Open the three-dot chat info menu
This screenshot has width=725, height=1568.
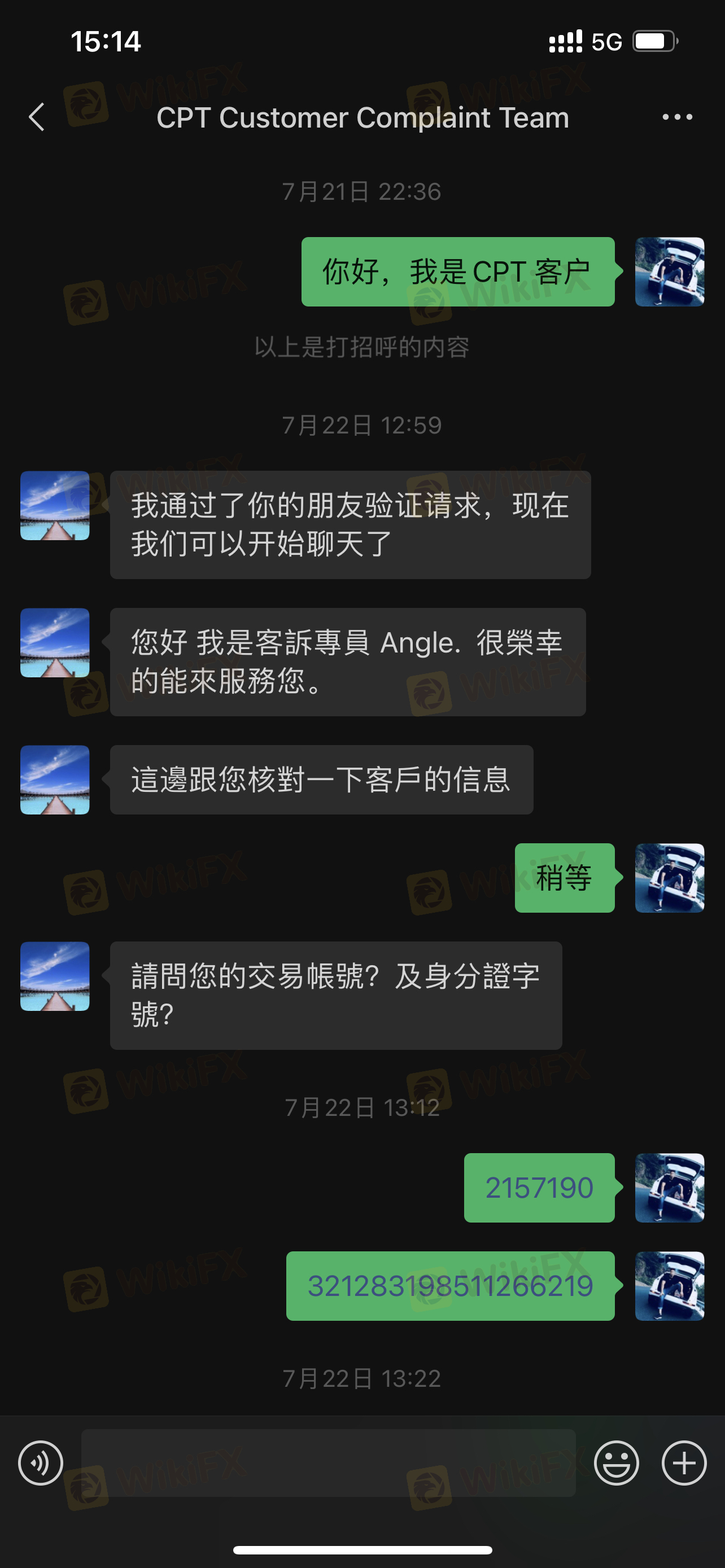pyautogui.click(x=677, y=117)
